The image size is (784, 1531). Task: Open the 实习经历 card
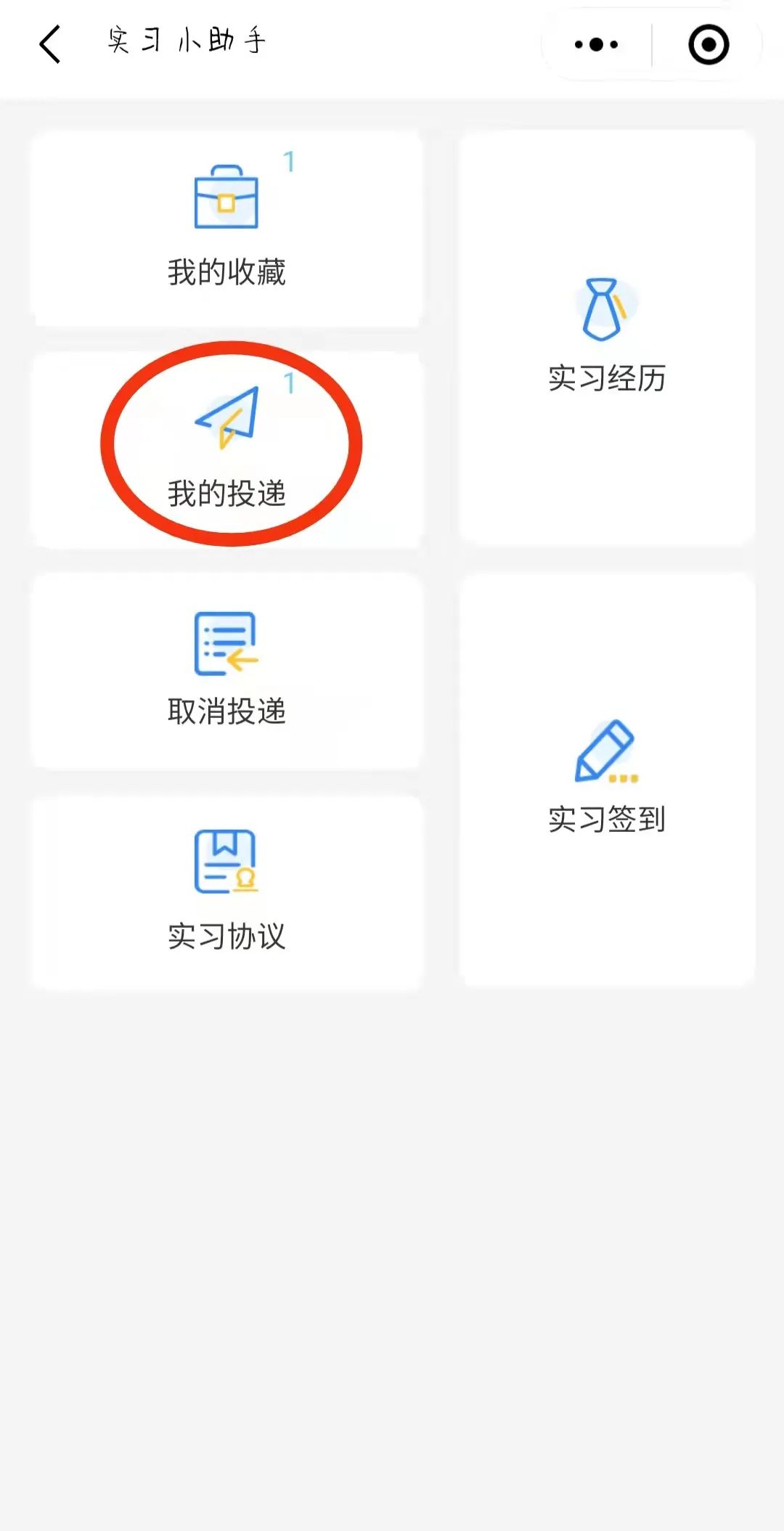(x=608, y=337)
